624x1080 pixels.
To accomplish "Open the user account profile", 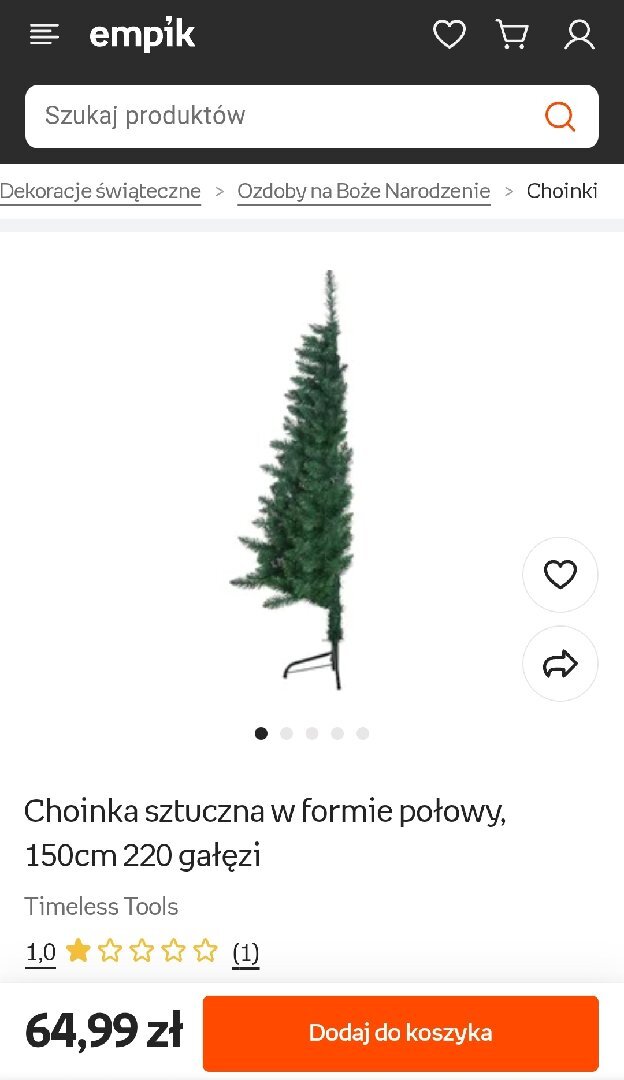I will click(x=579, y=35).
